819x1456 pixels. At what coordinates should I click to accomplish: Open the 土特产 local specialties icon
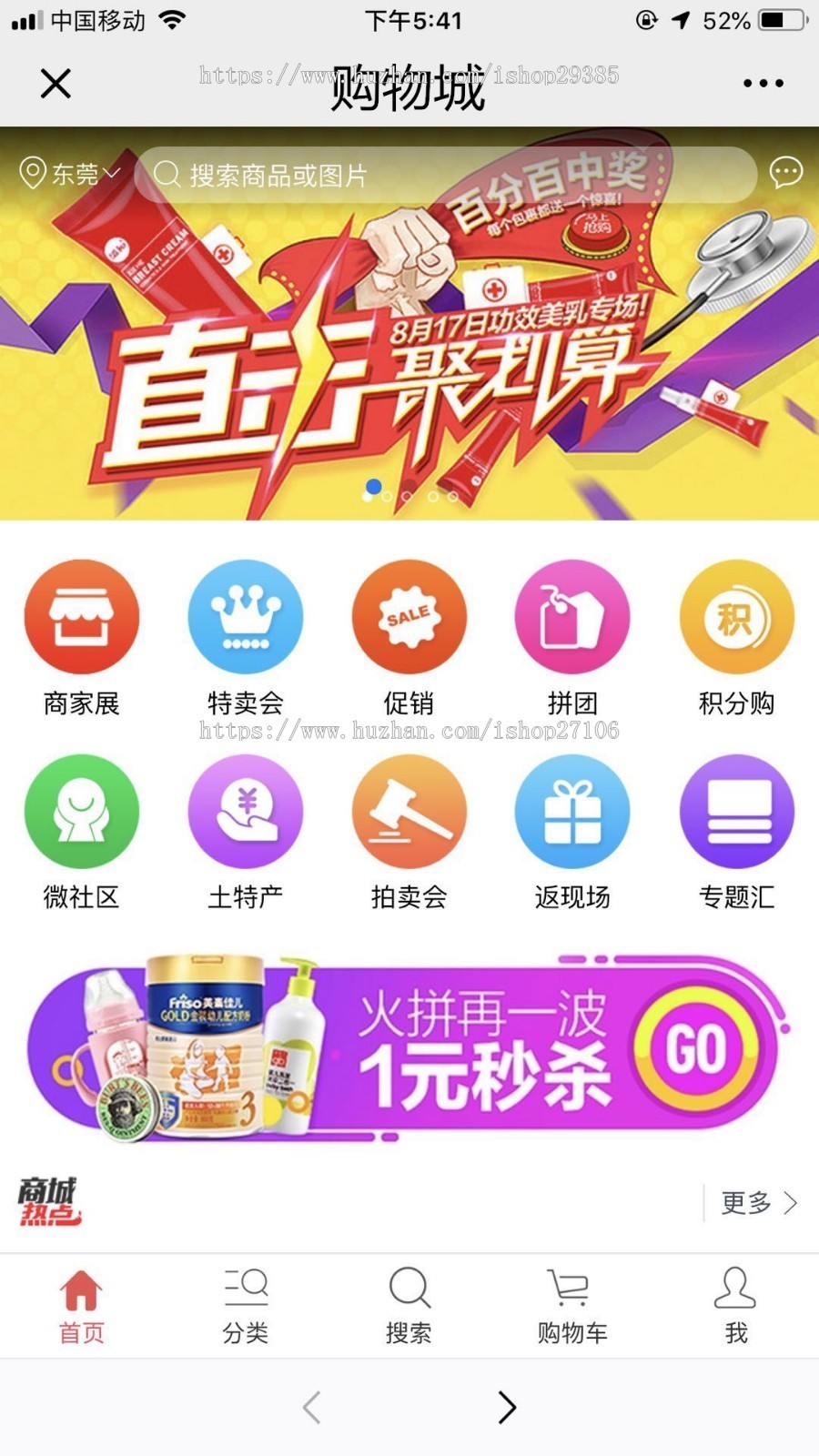click(x=244, y=810)
